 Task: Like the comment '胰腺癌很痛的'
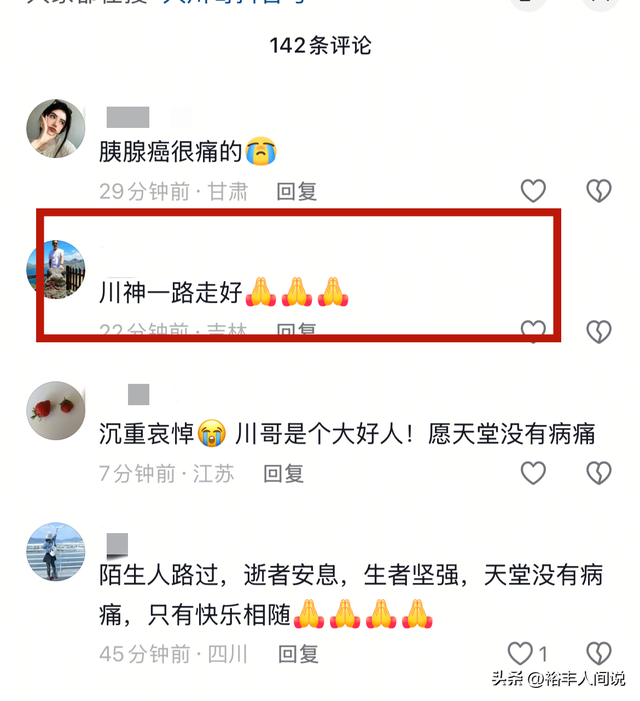tap(533, 191)
